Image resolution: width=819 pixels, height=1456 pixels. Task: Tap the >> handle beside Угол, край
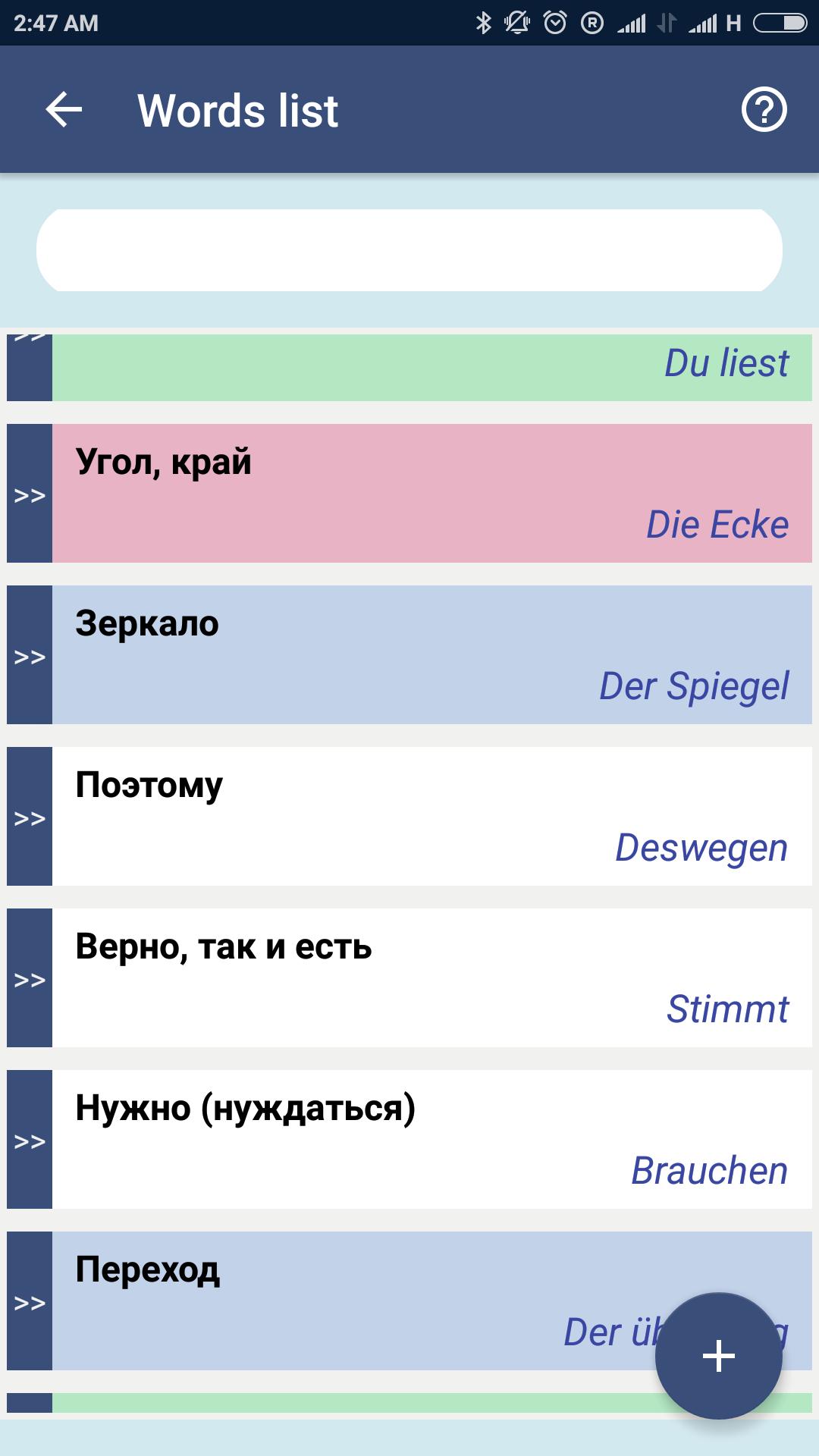[30, 494]
